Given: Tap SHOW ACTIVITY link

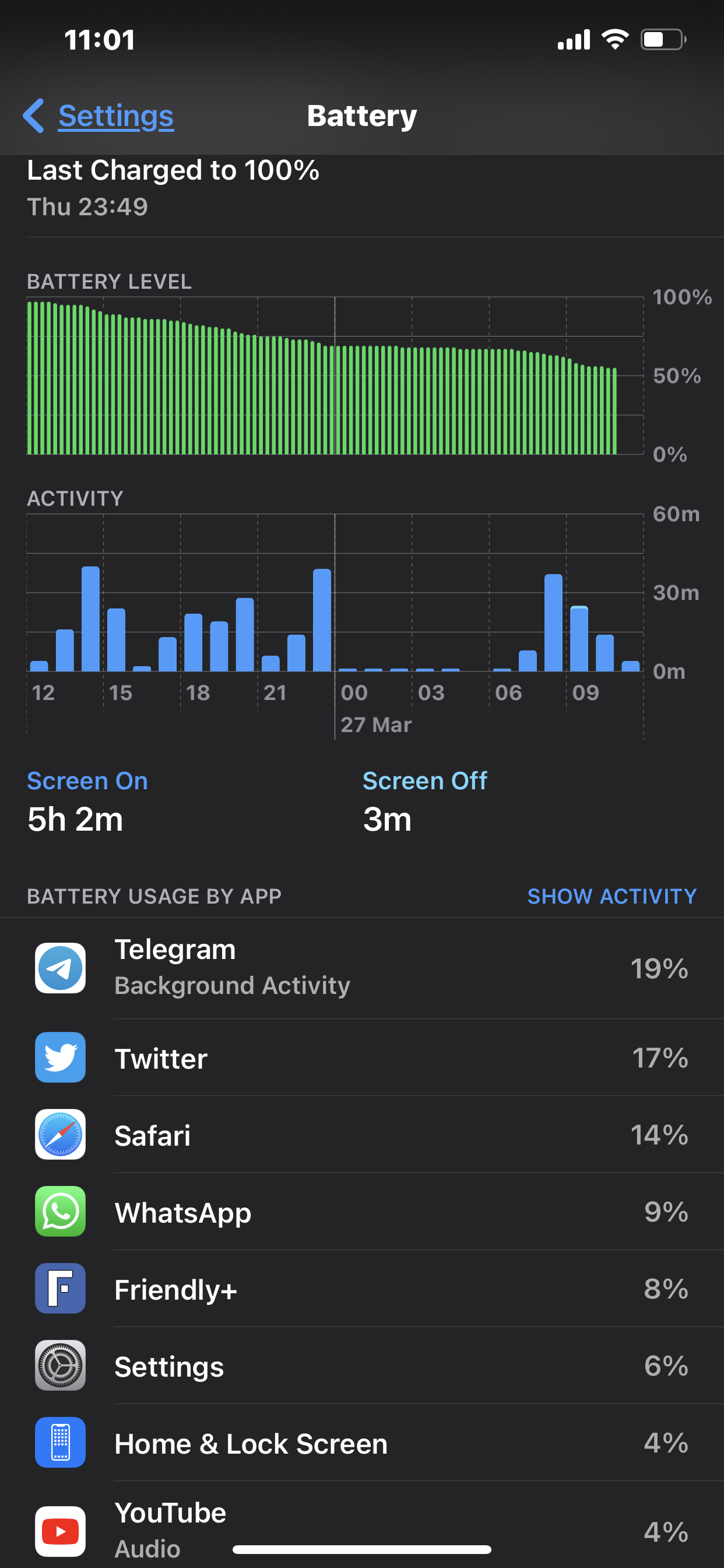Looking at the screenshot, I should [611, 896].
